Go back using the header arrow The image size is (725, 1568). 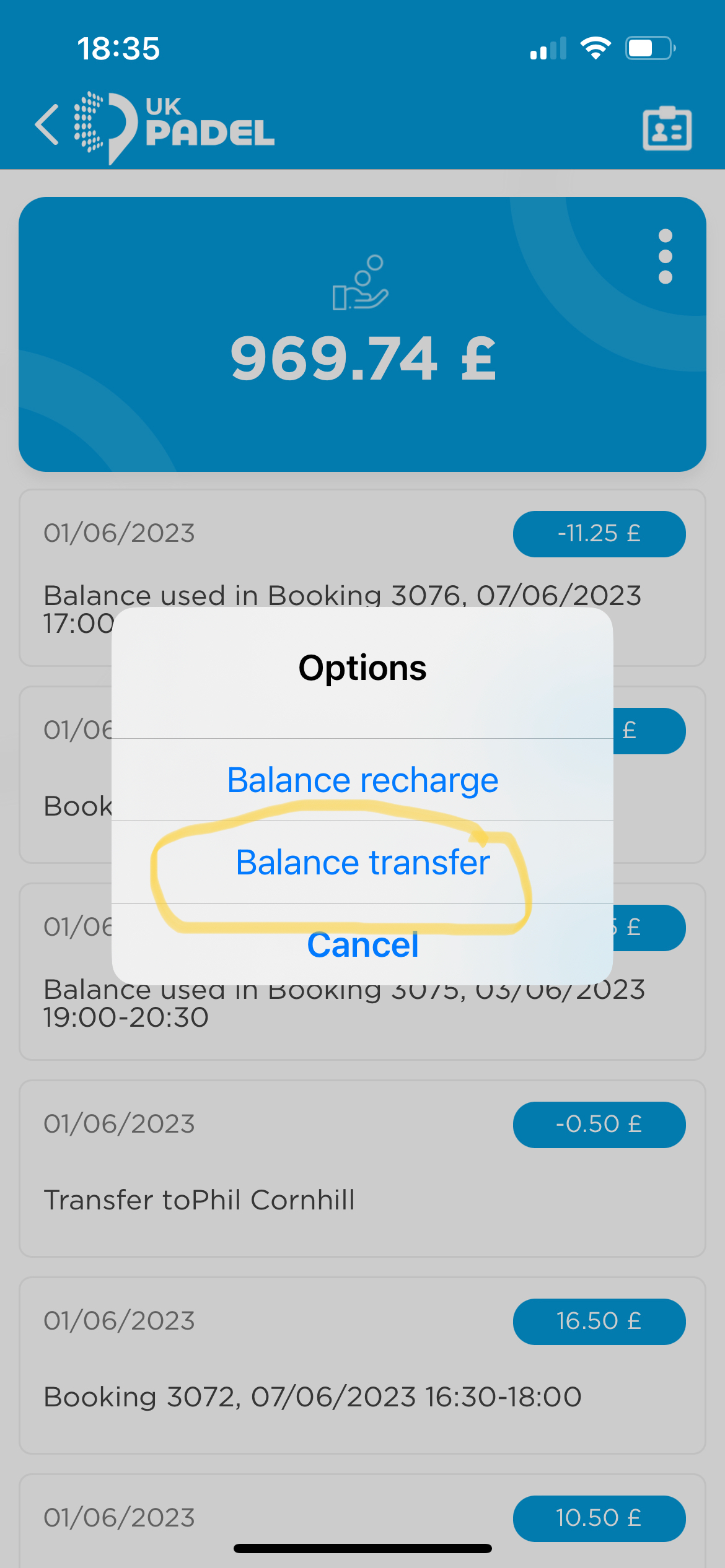[47, 125]
